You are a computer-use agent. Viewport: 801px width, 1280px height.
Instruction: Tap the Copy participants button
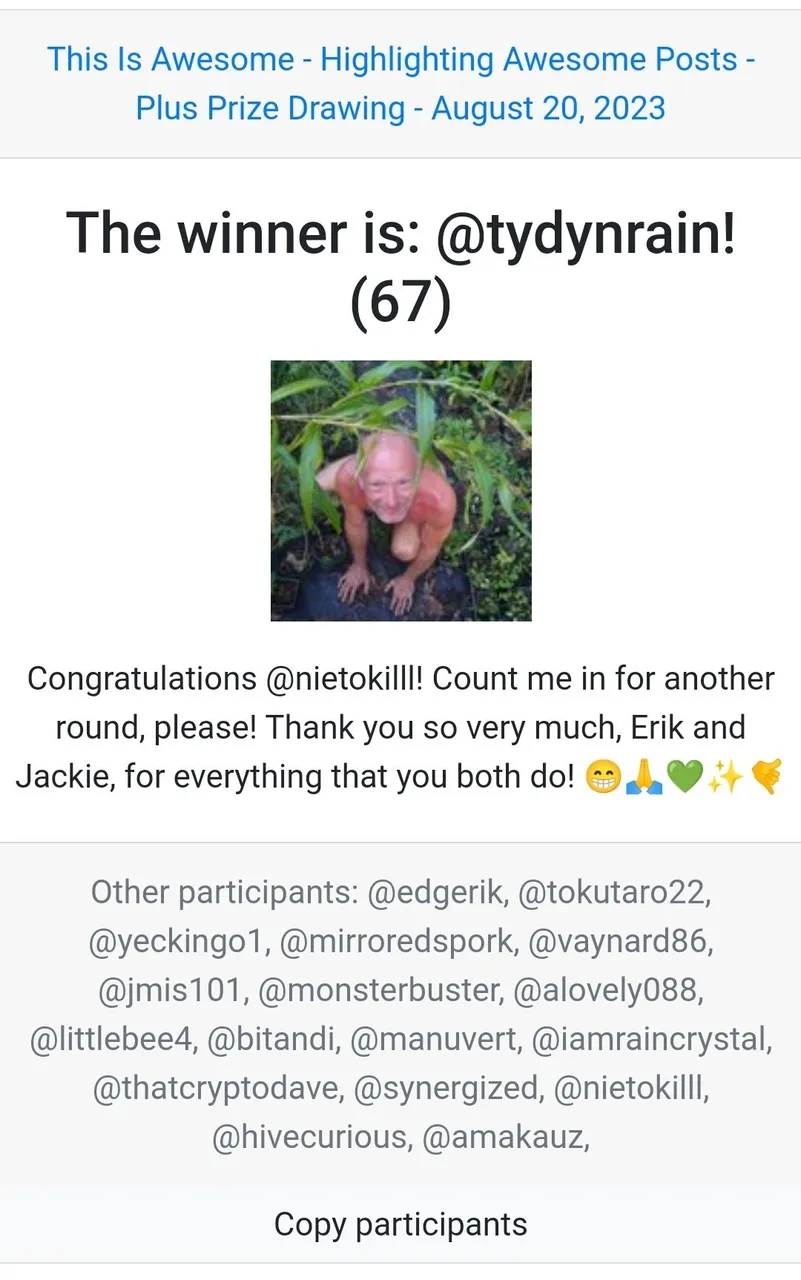400,1224
